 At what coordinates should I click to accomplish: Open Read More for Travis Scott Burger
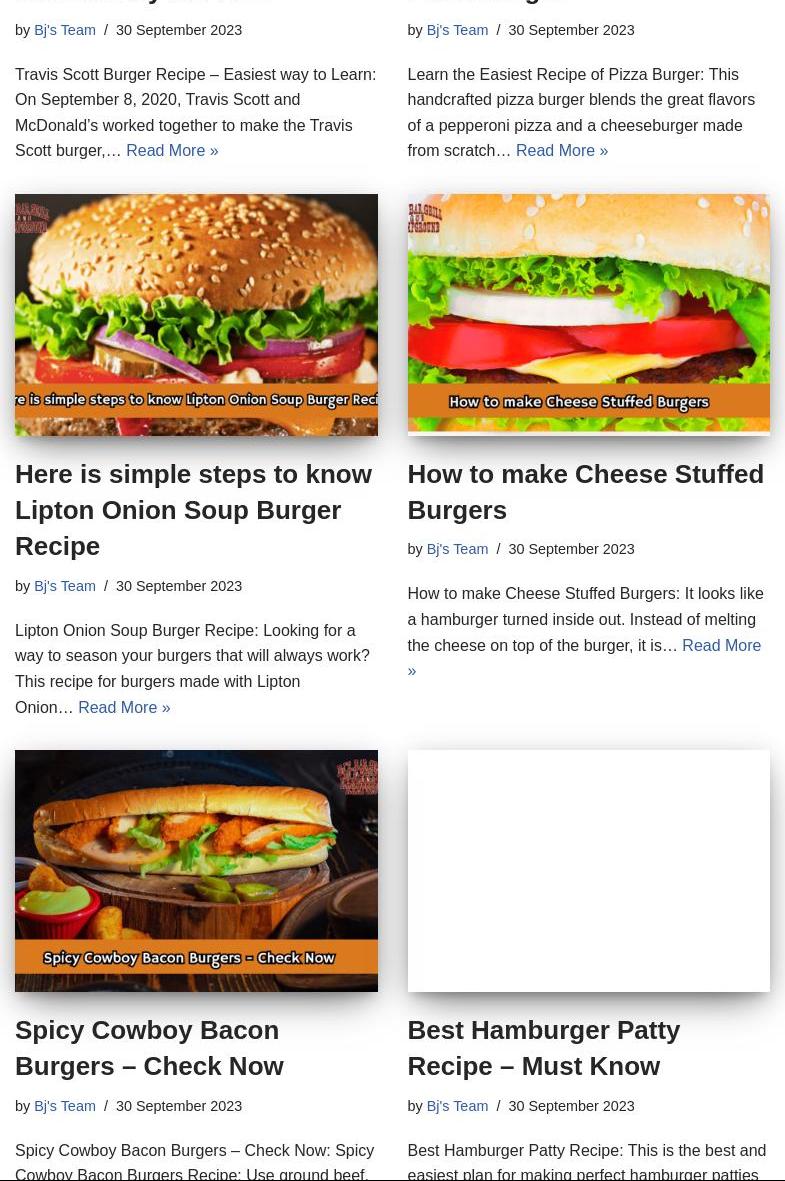coord(172,151)
